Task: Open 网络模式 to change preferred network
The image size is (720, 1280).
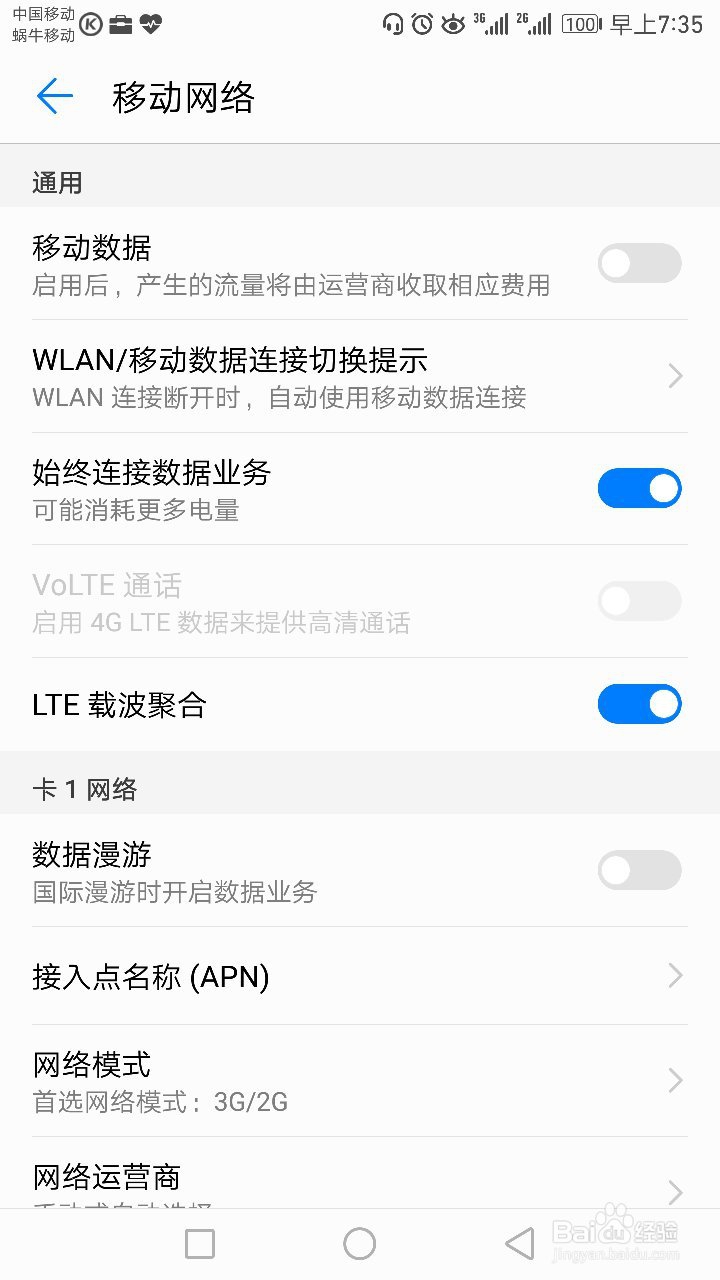Action: 360,1080
